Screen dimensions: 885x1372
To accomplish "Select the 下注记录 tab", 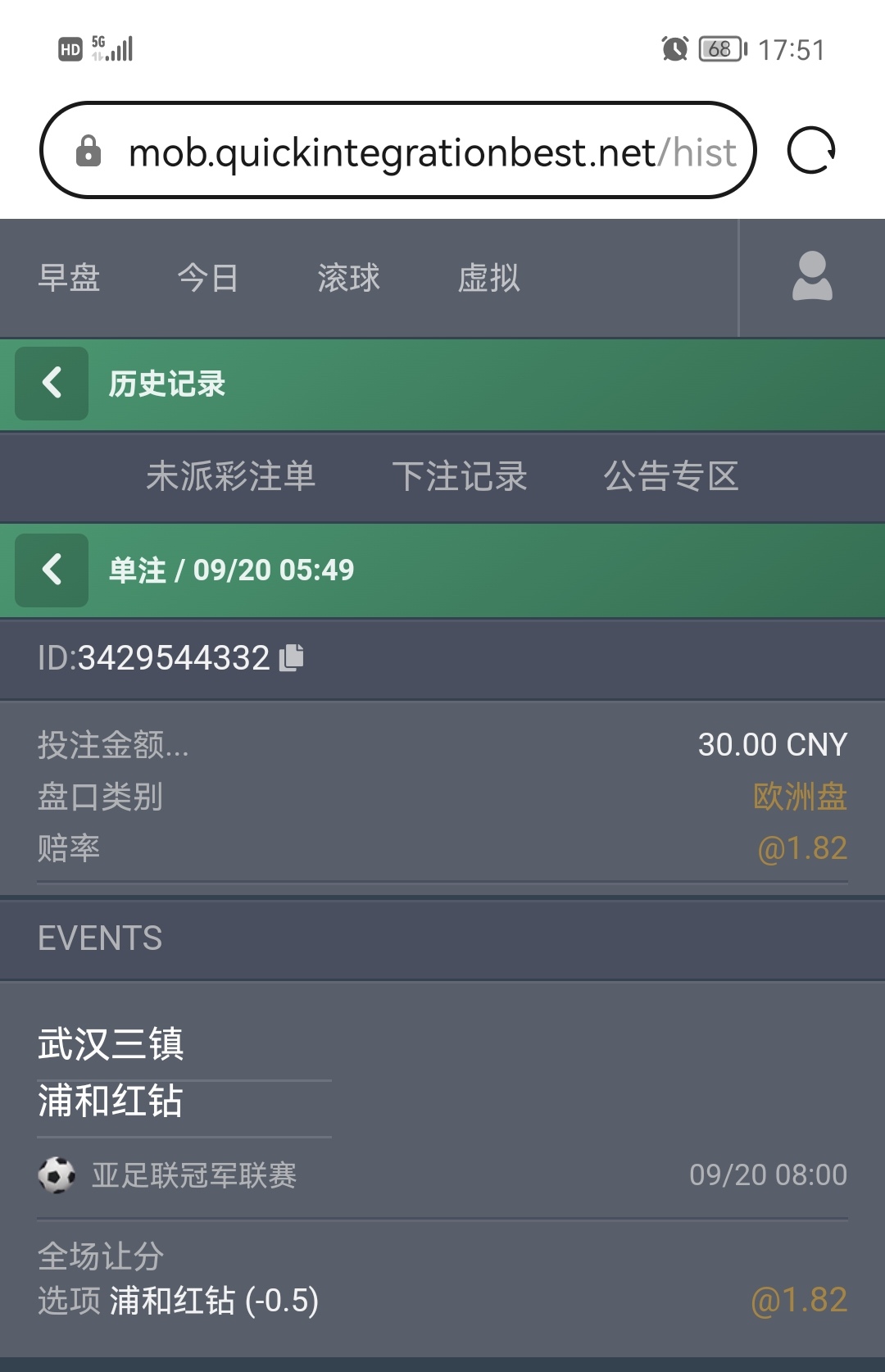I will click(459, 476).
